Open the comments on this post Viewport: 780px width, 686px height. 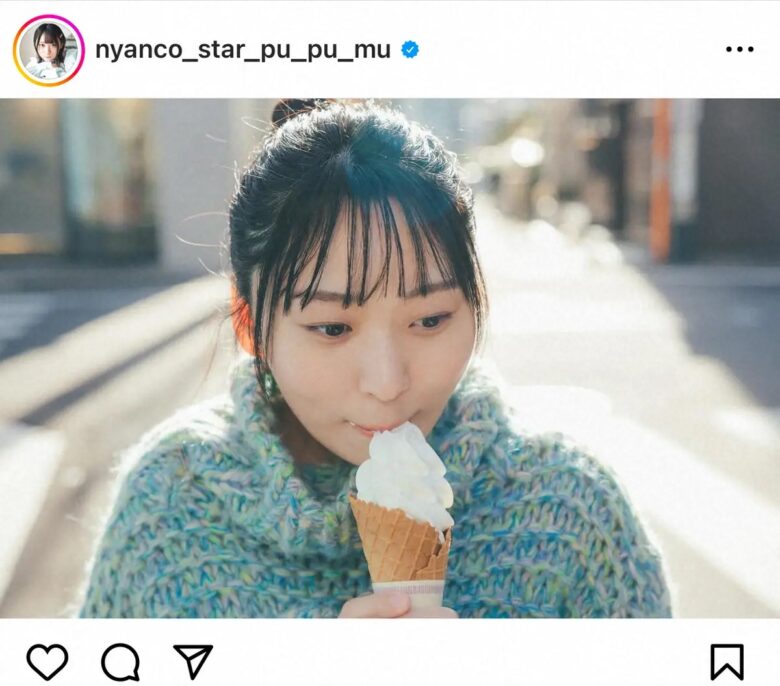[x=119, y=661]
